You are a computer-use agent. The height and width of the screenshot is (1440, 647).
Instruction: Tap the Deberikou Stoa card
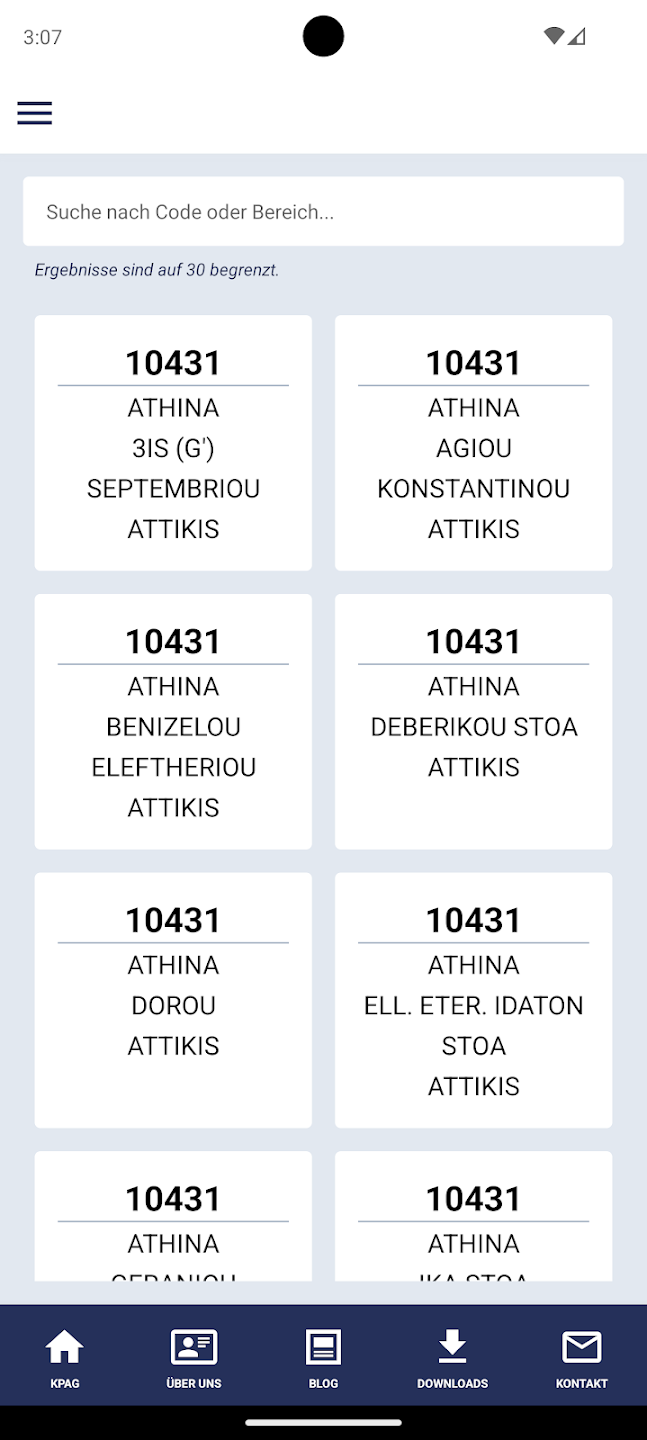(473, 722)
